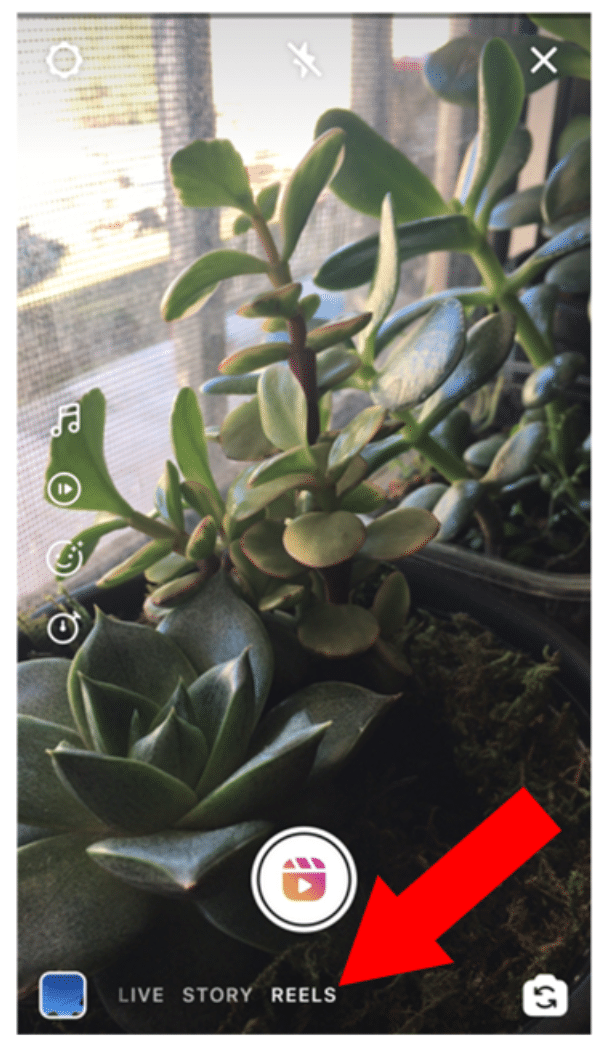Set the recording timer

[x=64, y=628]
